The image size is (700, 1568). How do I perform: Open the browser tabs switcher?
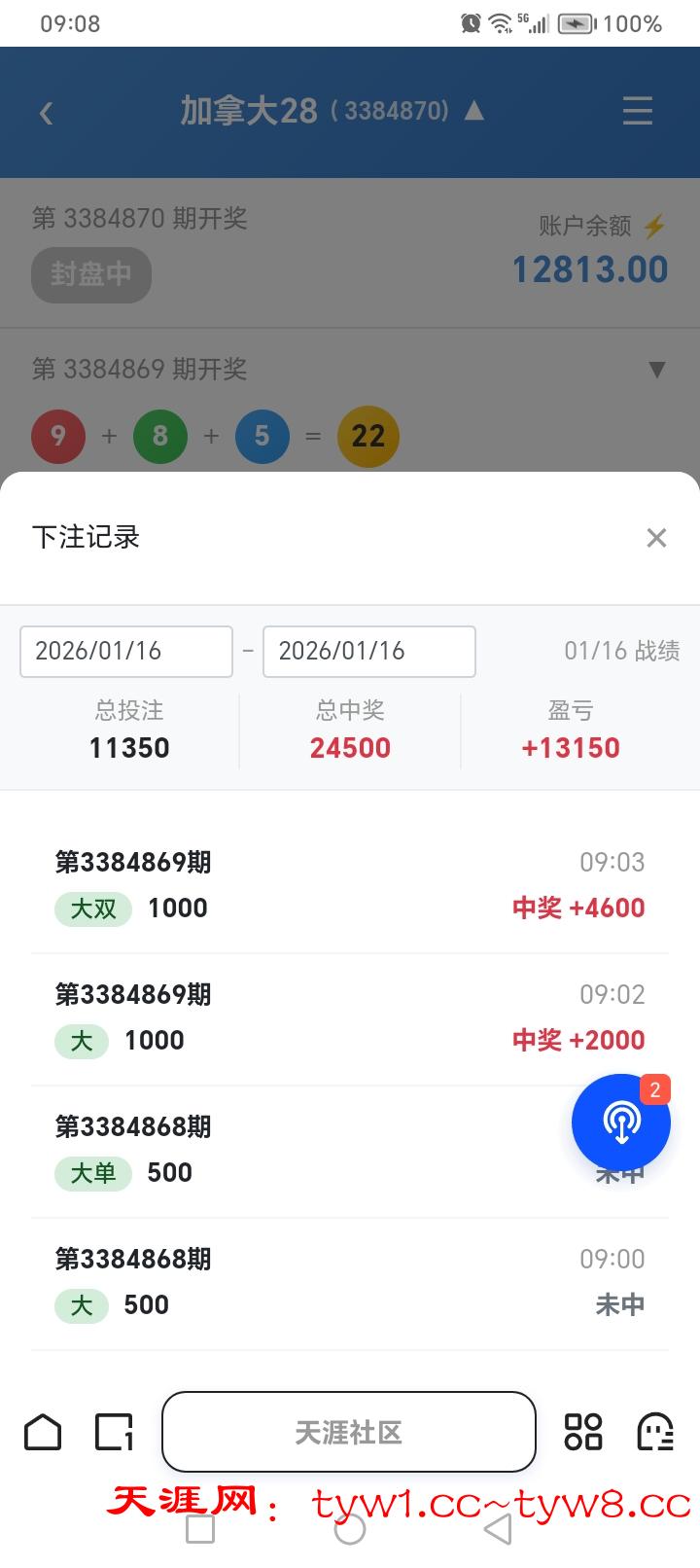click(x=114, y=1432)
